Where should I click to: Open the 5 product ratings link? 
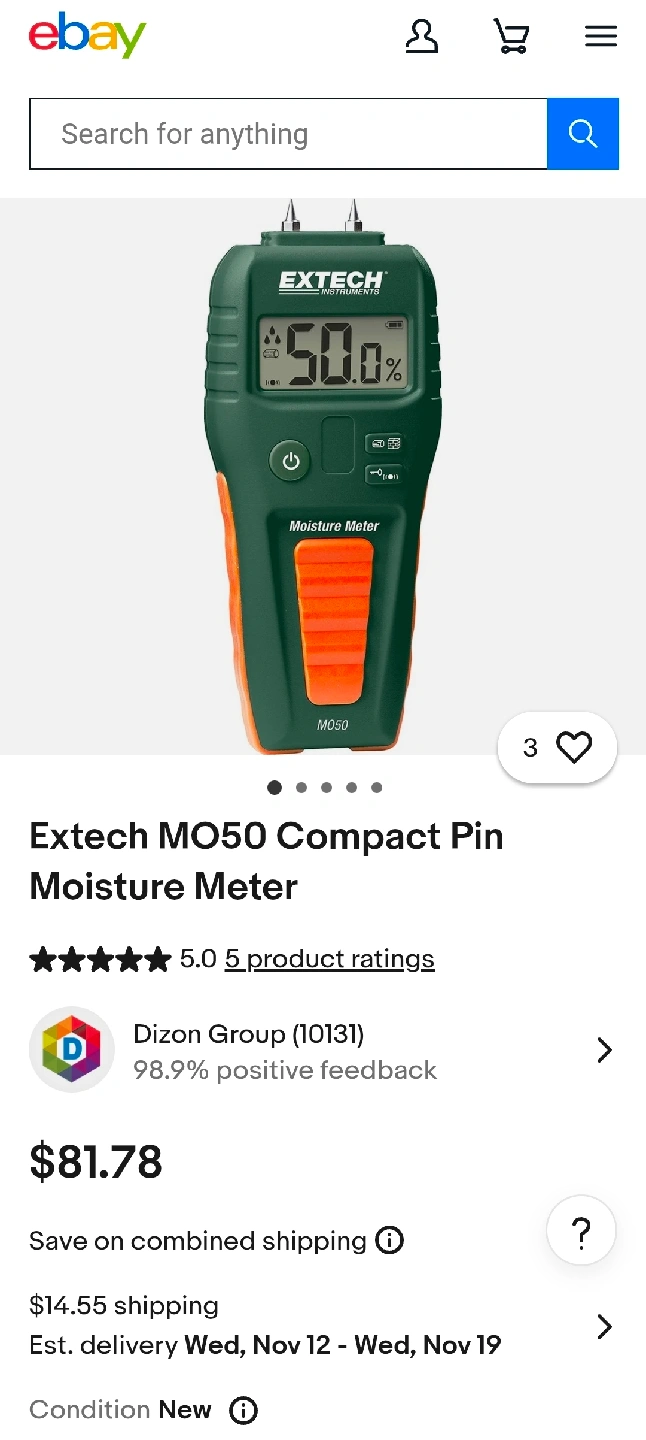[x=329, y=959]
